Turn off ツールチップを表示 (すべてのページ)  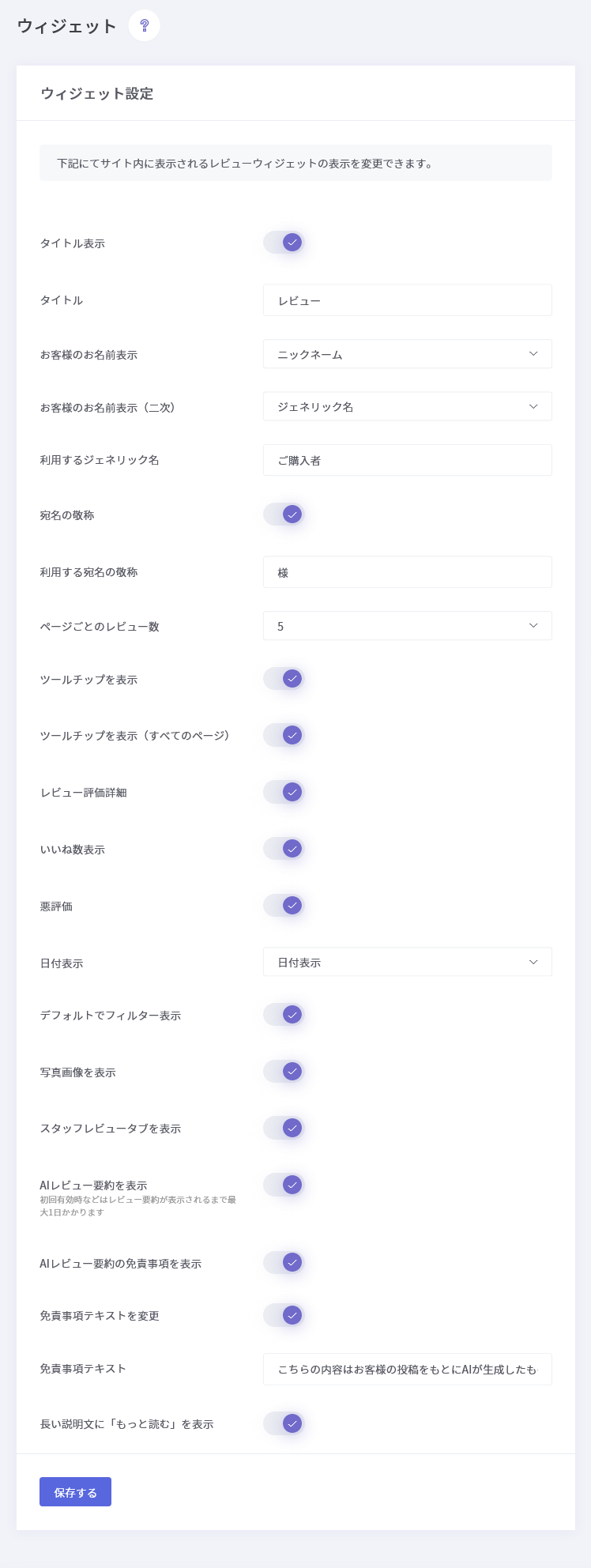tap(284, 735)
